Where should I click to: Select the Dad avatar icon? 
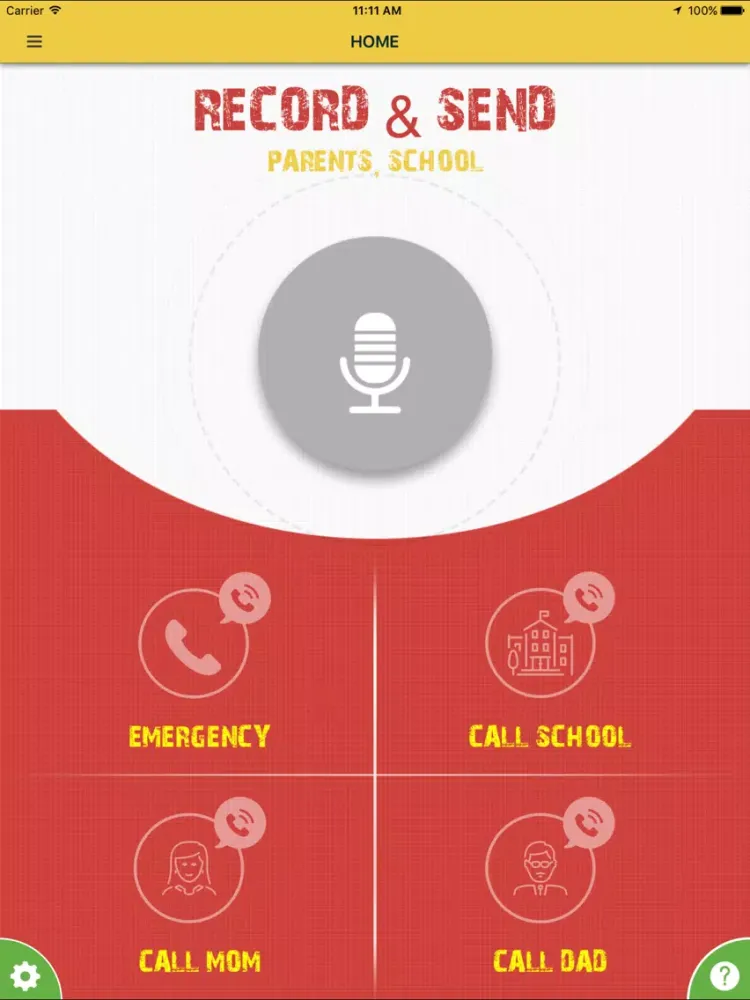click(538, 868)
